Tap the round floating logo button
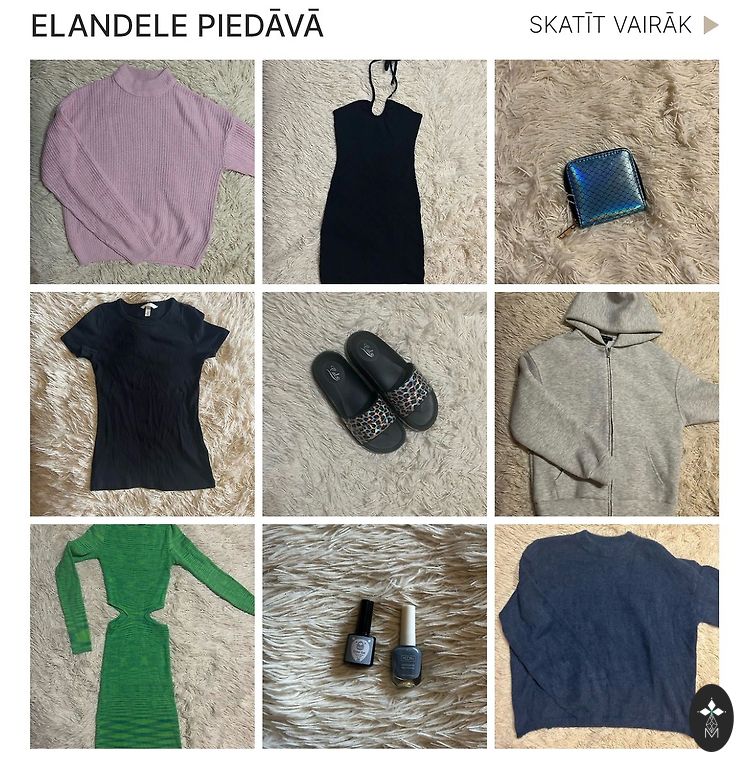 [712, 717]
